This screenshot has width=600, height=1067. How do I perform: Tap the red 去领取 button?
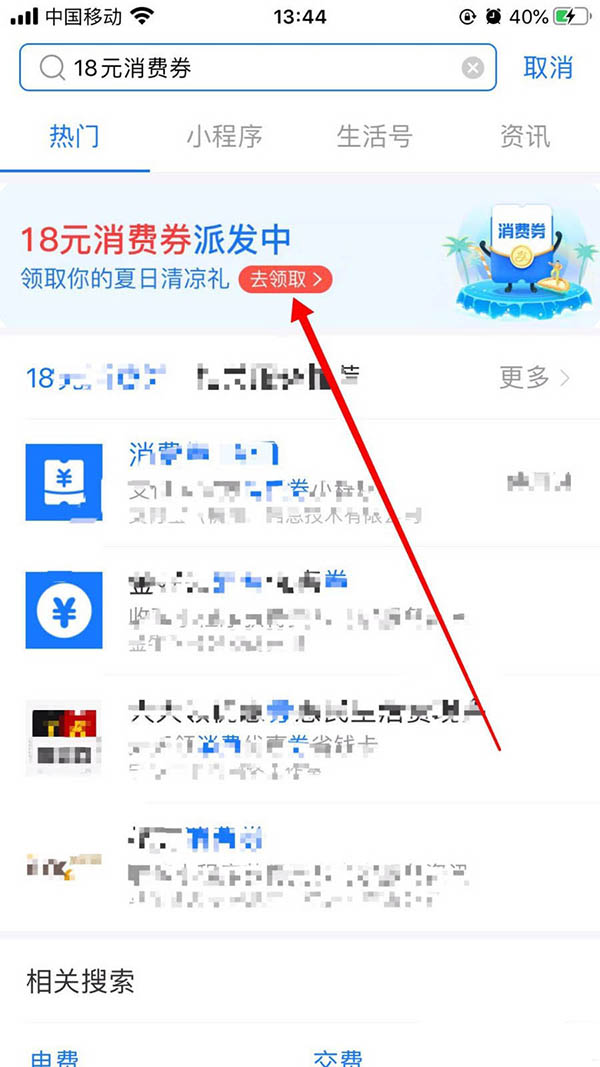point(285,280)
